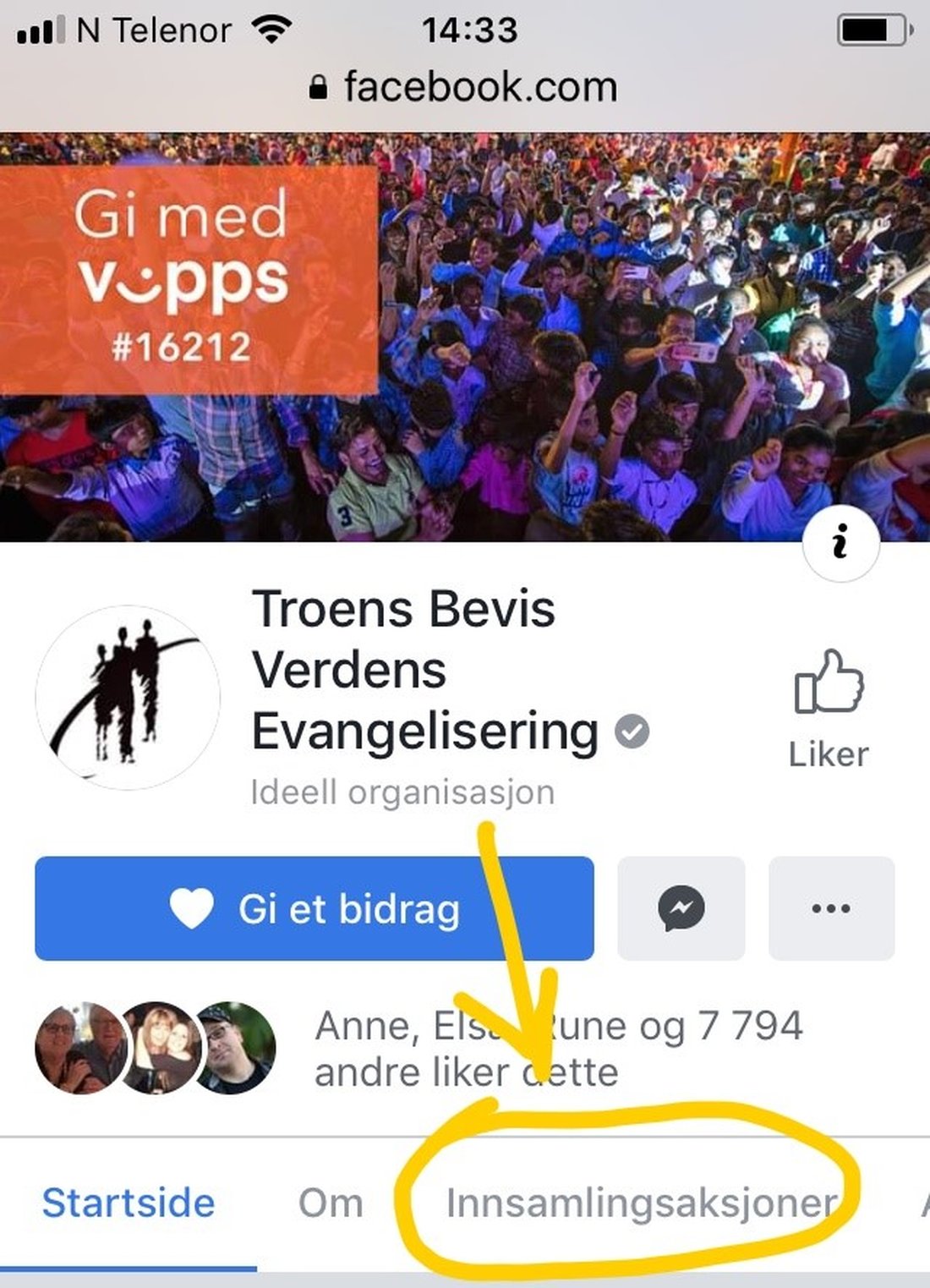Open Messenger chat with the page
The height and width of the screenshot is (1288, 930).
pyautogui.click(x=681, y=908)
